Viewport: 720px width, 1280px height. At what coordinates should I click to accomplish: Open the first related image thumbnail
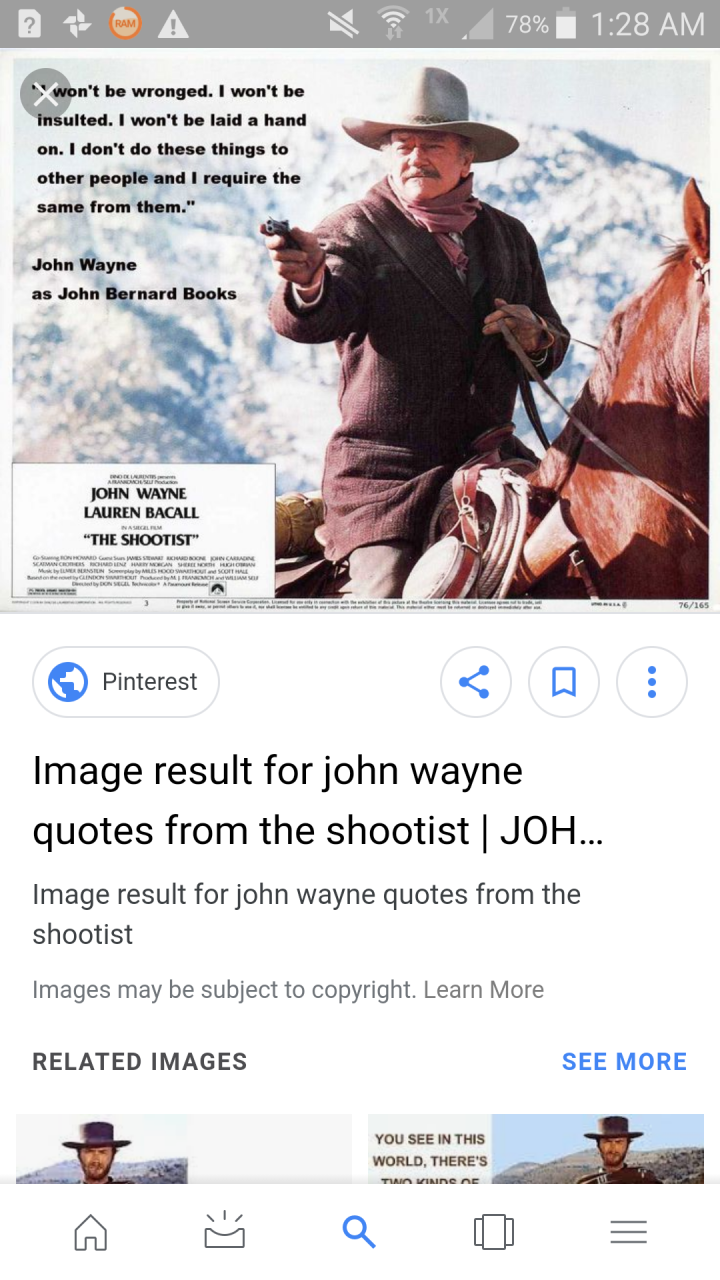click(x=184, y=1148)
